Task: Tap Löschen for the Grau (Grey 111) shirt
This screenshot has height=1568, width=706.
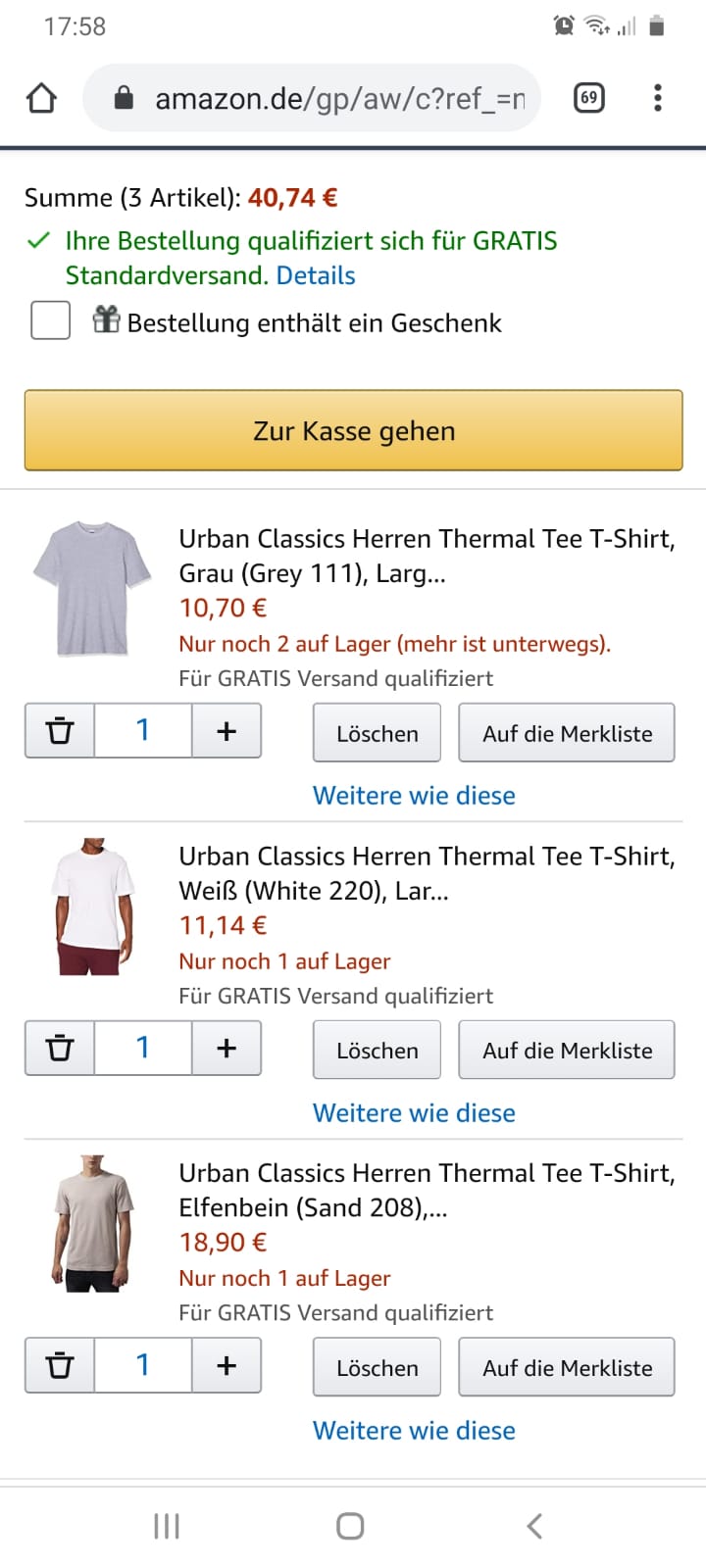Action: click(377, 733)
